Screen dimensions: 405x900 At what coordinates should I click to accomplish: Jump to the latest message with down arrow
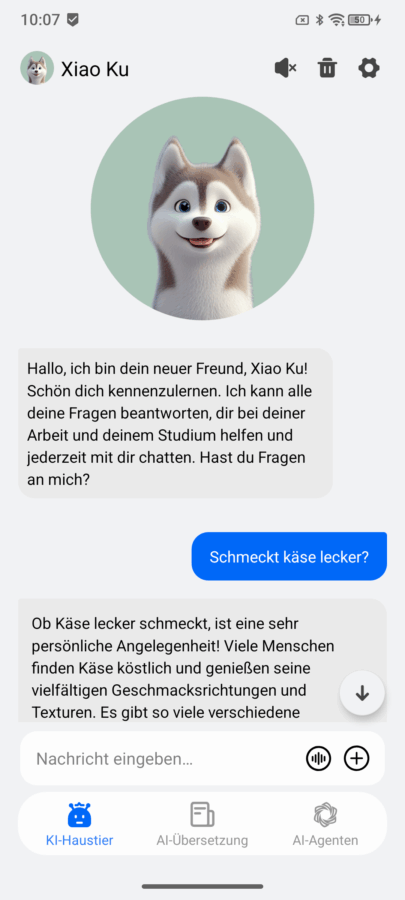click(362, 693)
